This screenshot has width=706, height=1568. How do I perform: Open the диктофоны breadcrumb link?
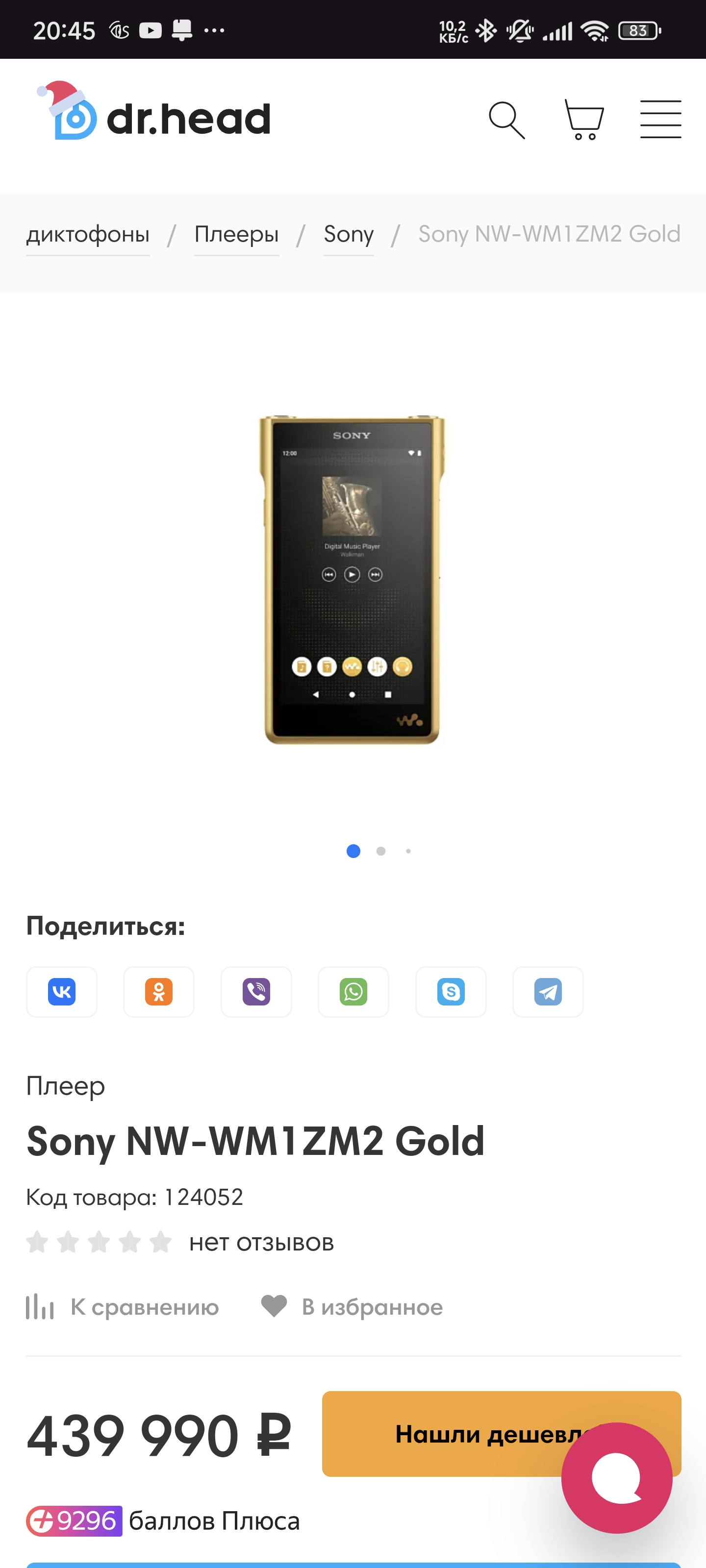(x=88, y=234)
